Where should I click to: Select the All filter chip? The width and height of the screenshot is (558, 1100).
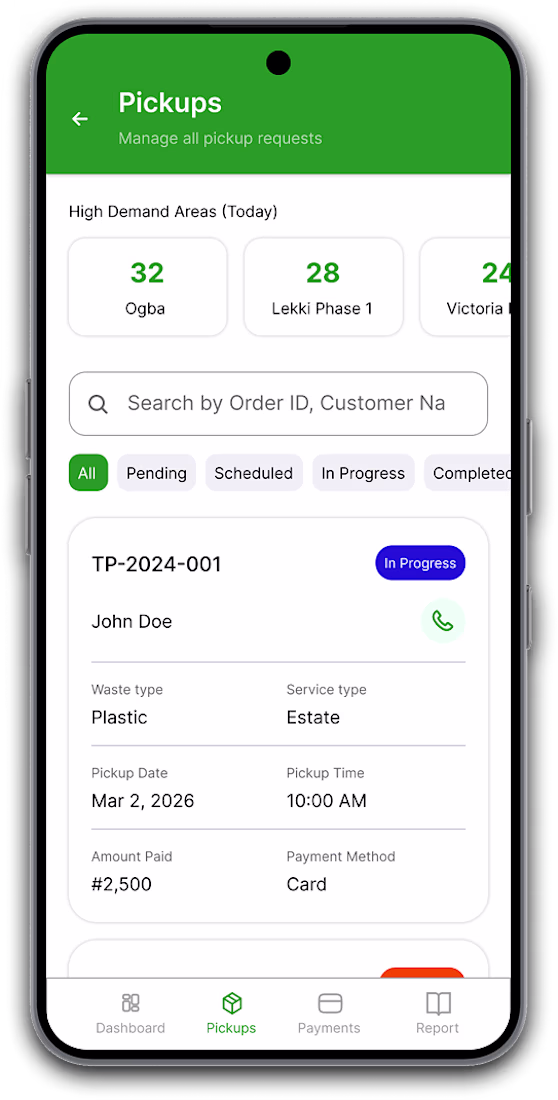[88, 473]
